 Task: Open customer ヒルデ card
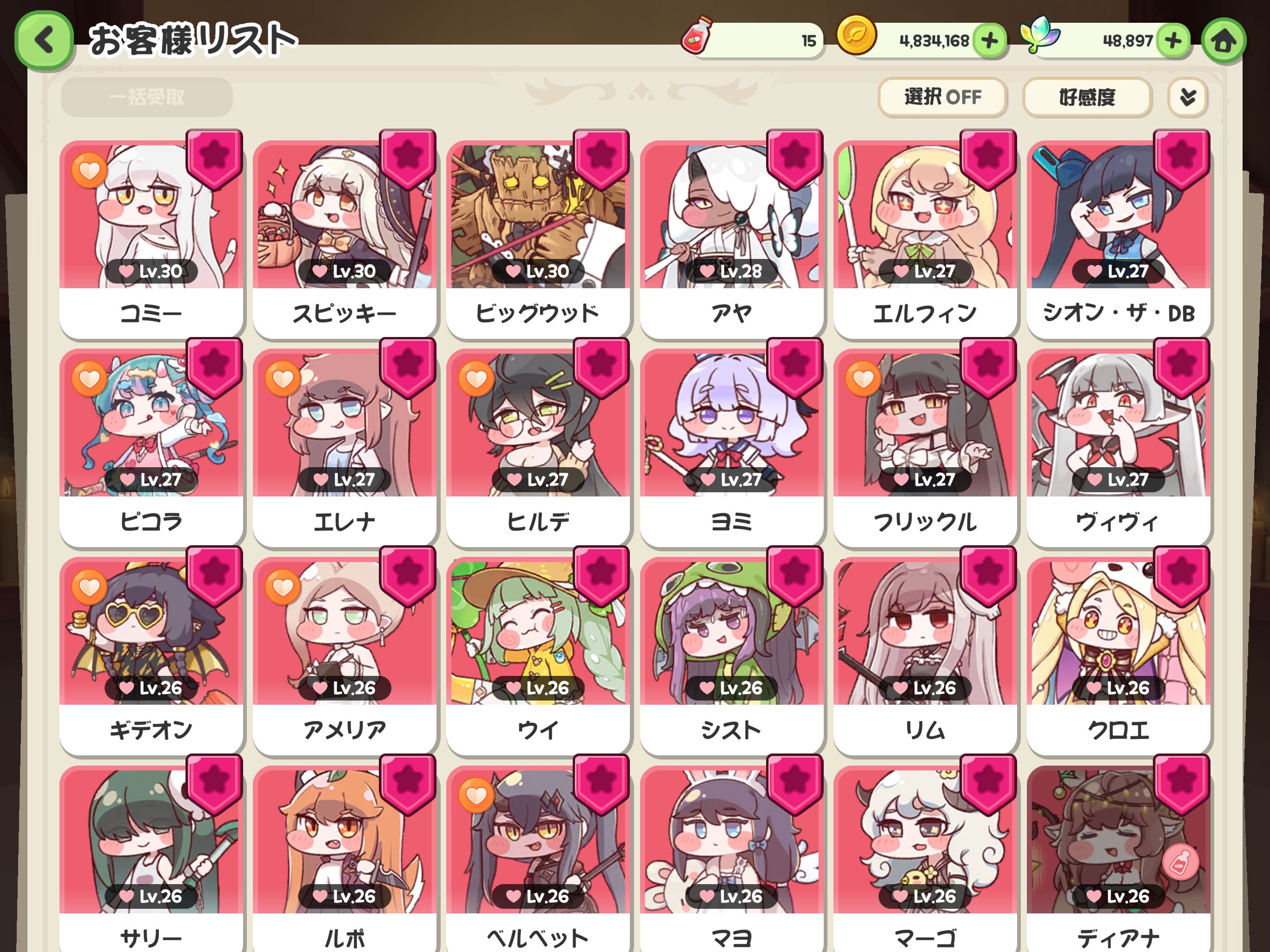pyautogui.click(x=537, y=448)
